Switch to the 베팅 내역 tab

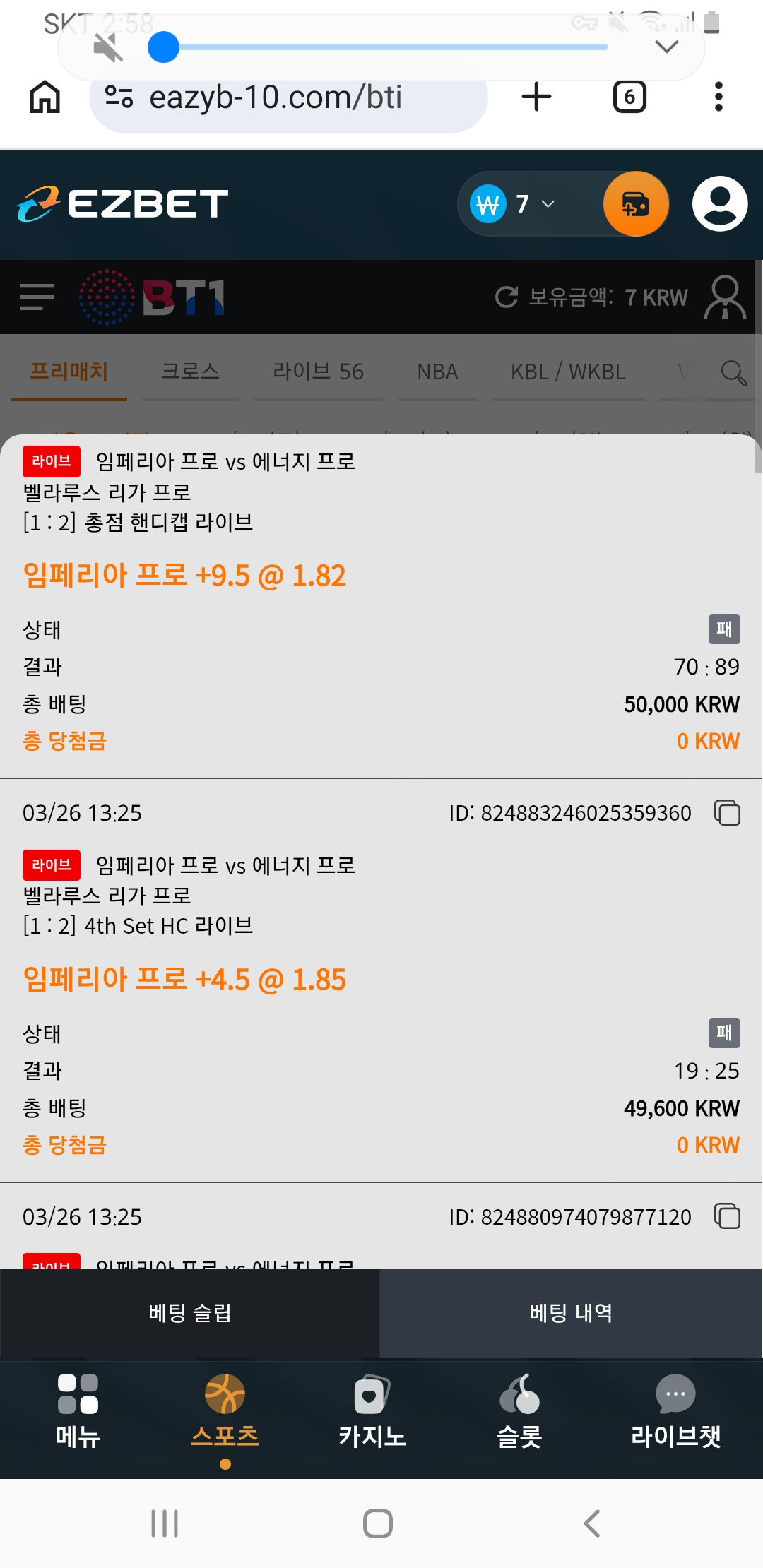[x=571, y=1313]
